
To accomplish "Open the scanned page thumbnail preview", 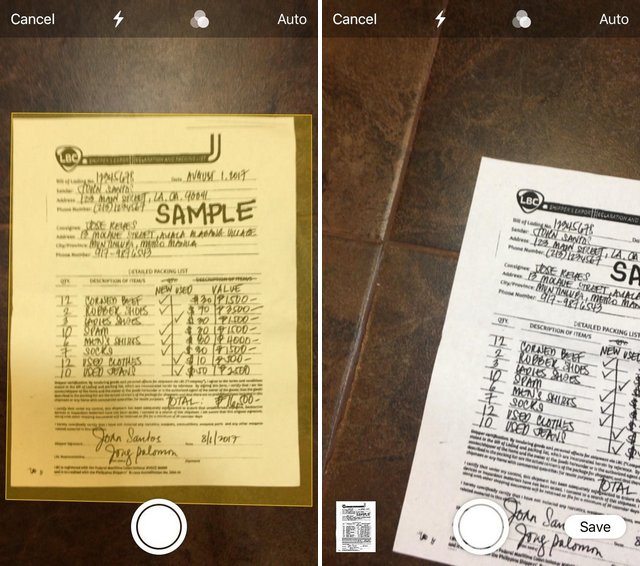I will [x=355, y=528].
